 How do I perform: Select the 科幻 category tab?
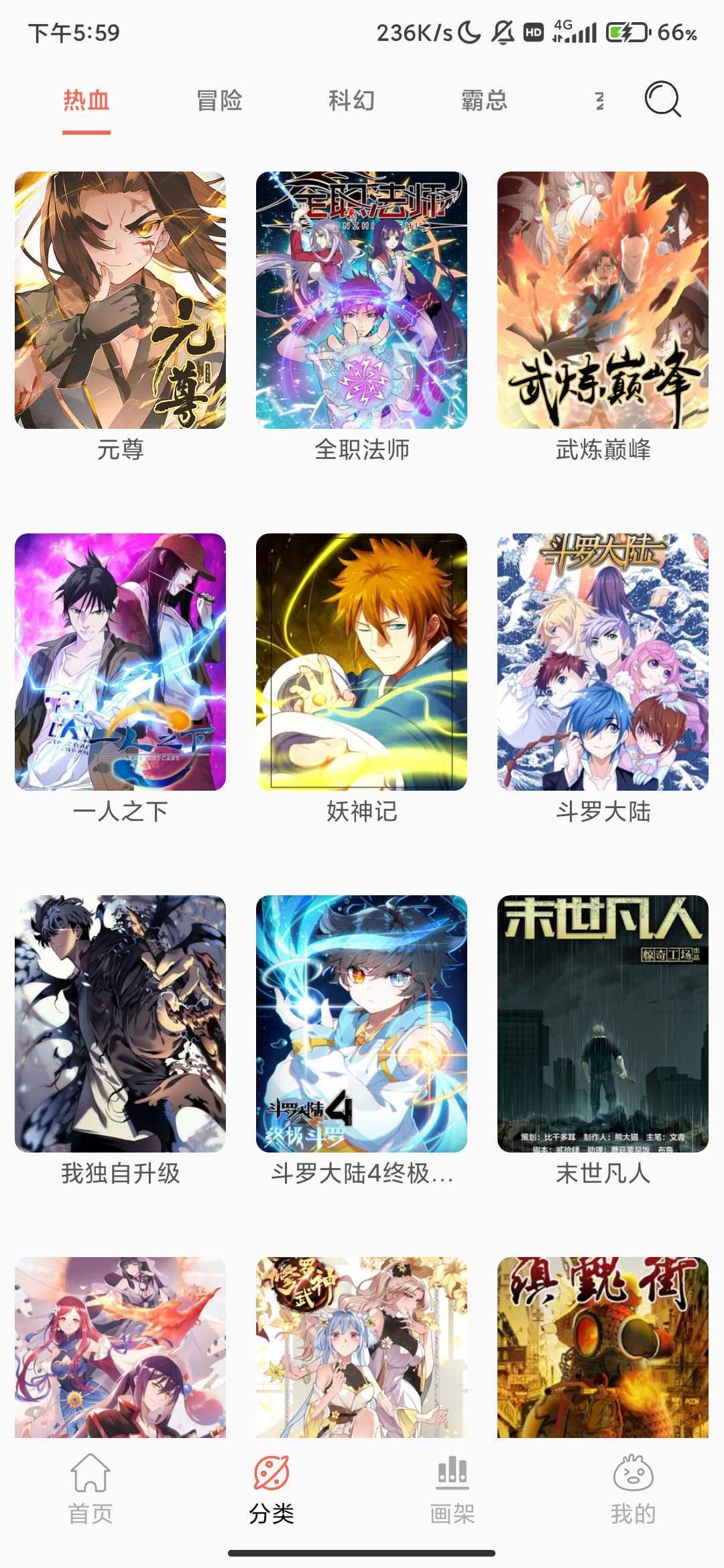(351, 101)
